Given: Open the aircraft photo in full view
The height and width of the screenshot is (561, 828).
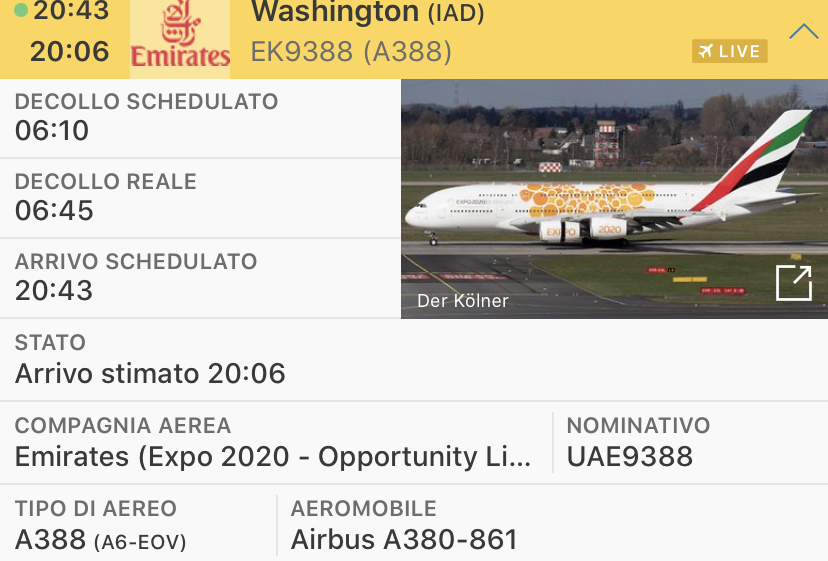Looking at the screenshot, I should coord(793,283).
